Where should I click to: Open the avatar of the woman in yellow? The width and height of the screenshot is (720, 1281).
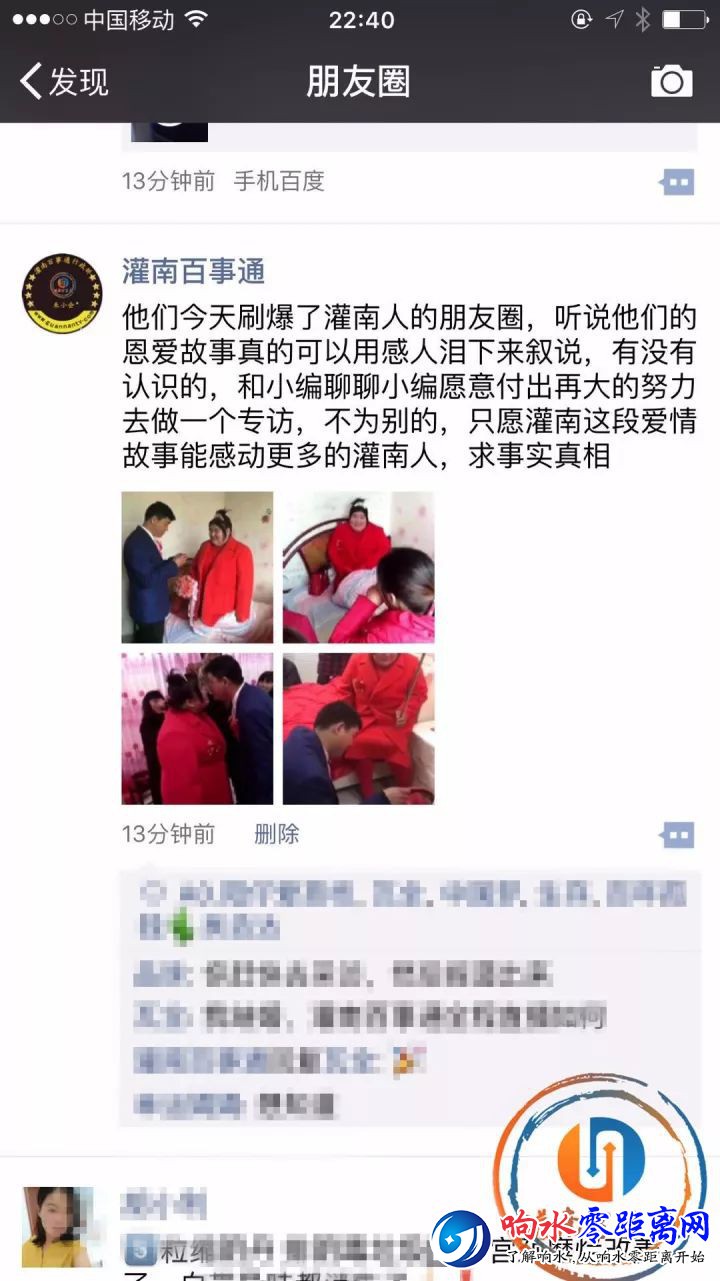click(57, 1226)
